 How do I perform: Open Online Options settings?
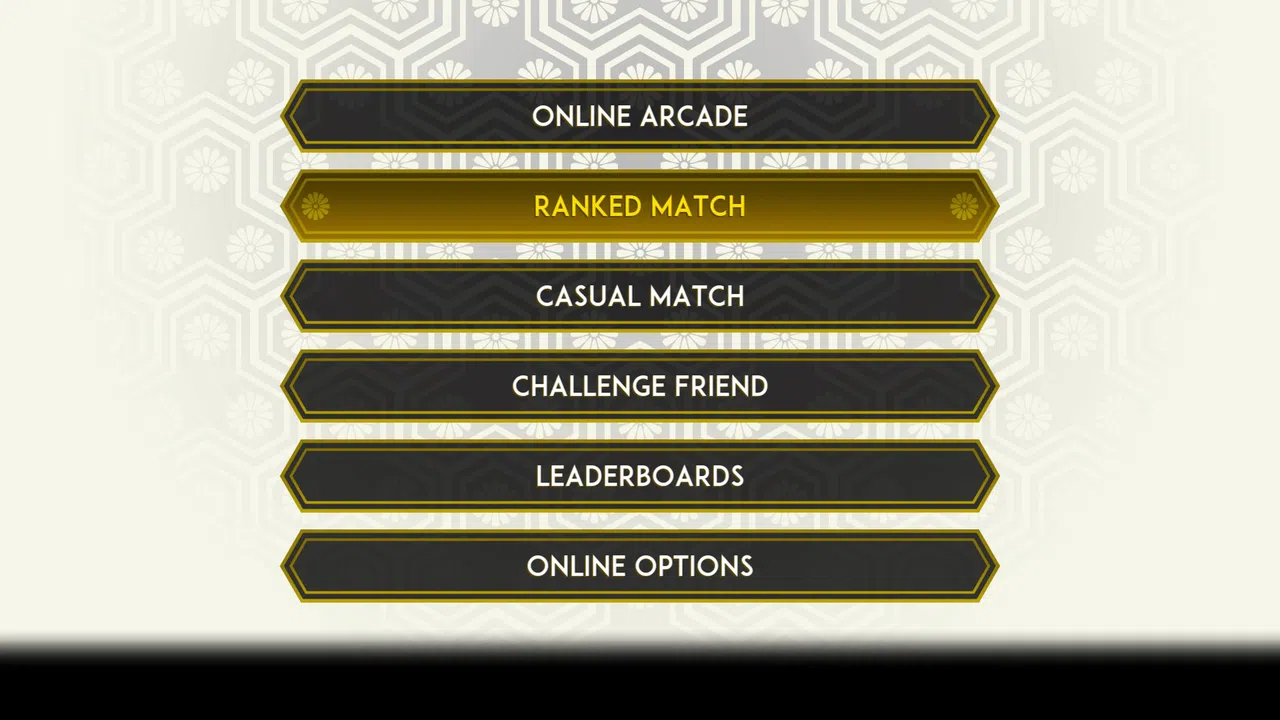(640, 566)
